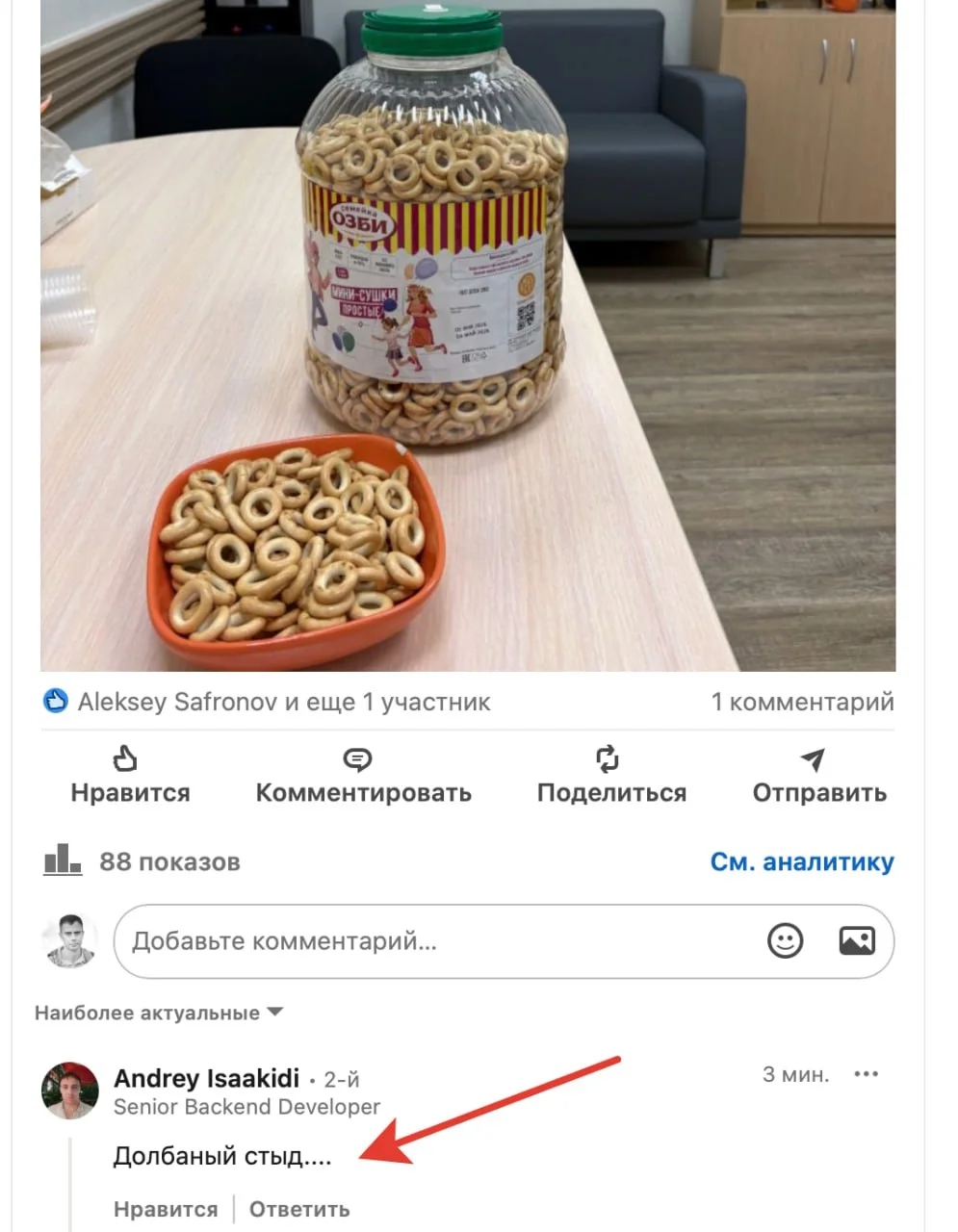This screenshot has width=958, height=1232.
Task: See who reacted: Aleksey Safronov и еще 1
Action: click(283, 703)
